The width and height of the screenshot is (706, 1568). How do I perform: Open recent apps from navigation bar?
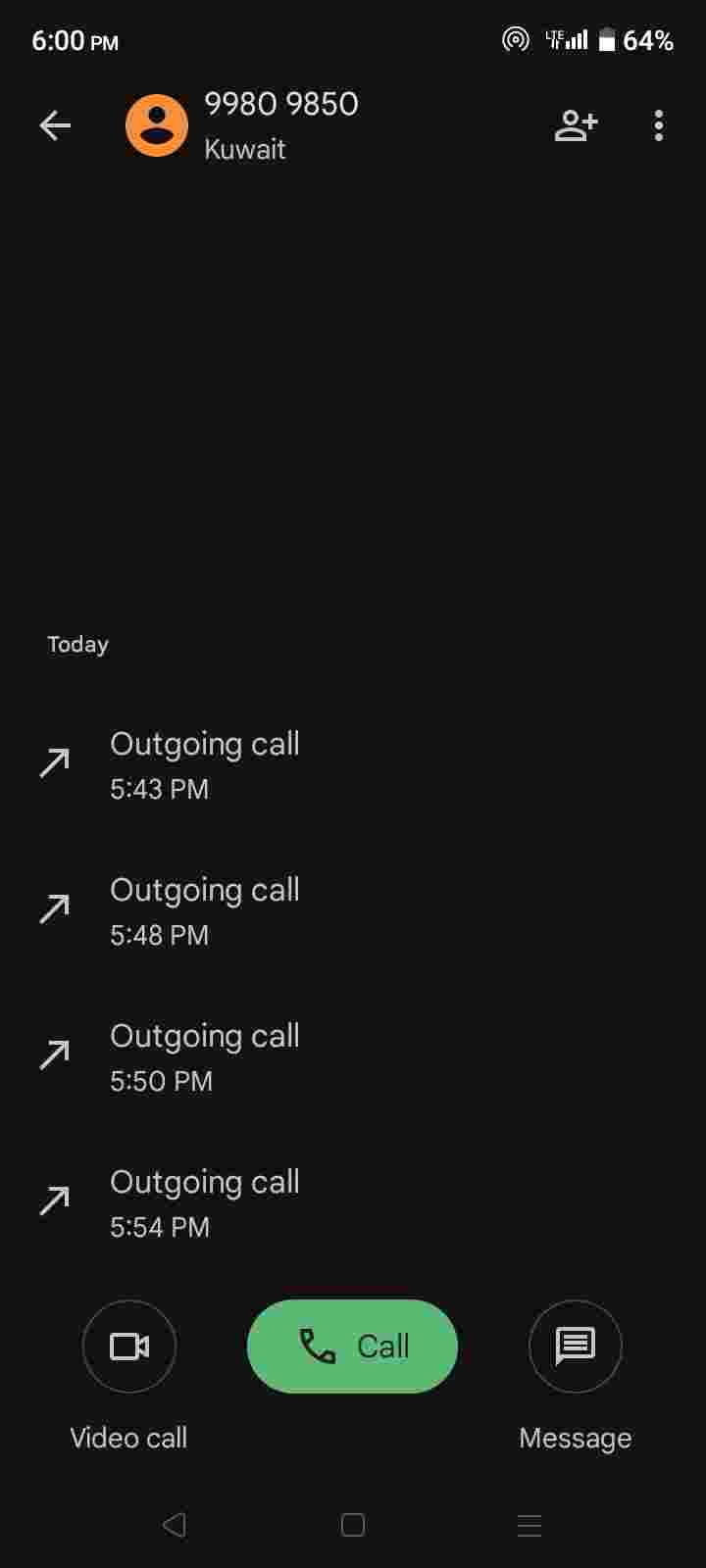[x=529, y=1525]
